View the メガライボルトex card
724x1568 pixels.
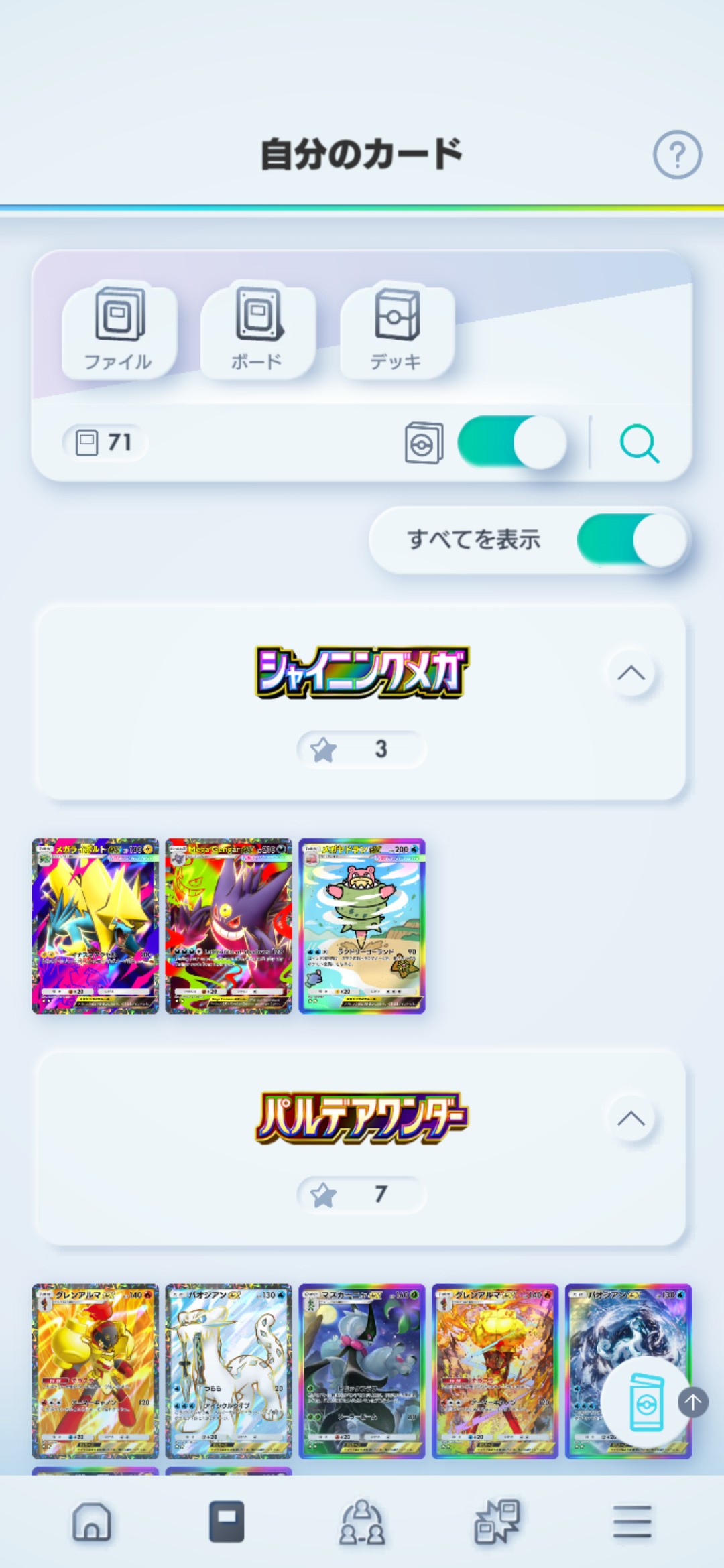[x=95, y=925]
